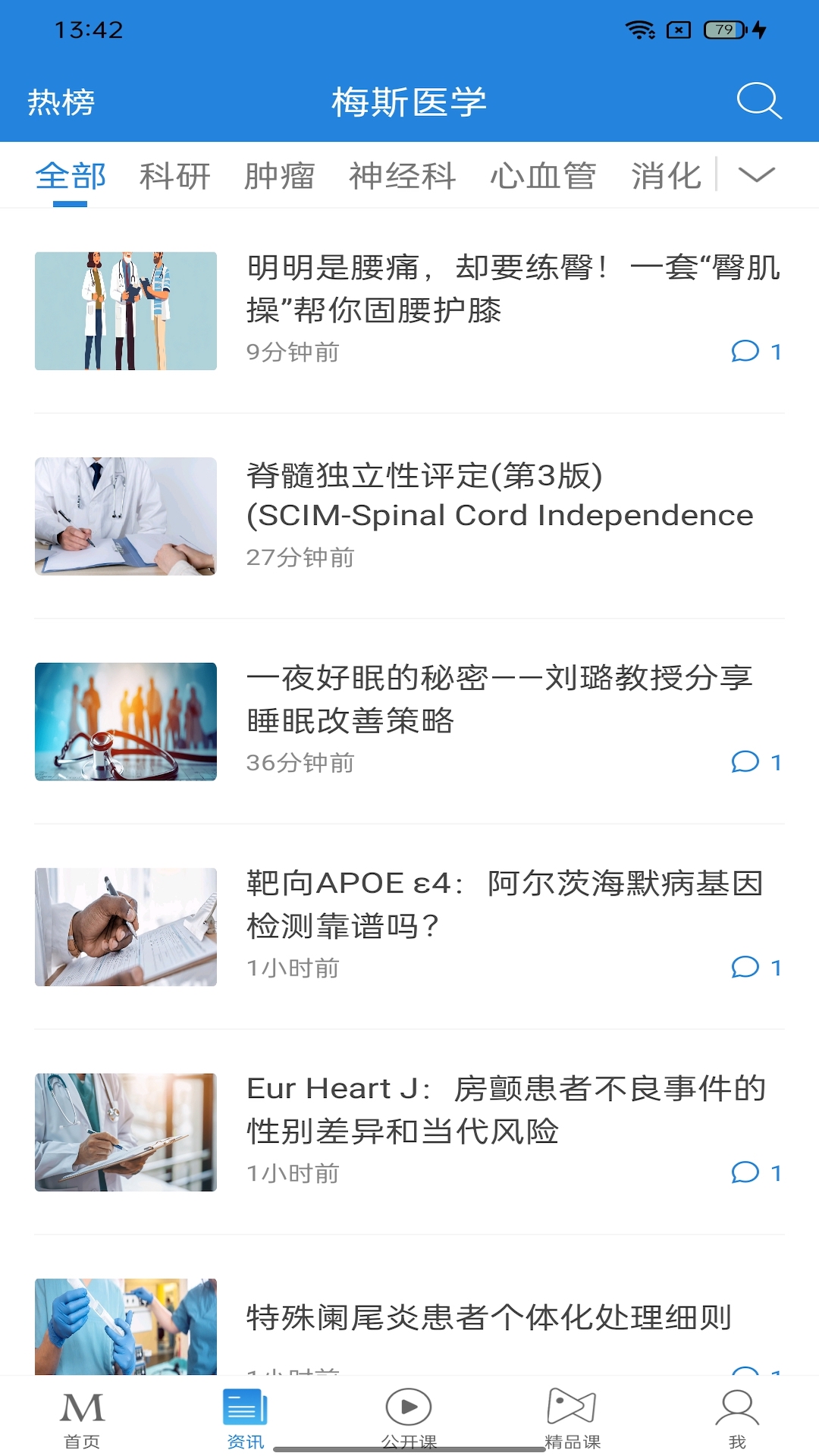Switch to the 肿瘤 tab
The image size is (819, 1456).
click(x=281, y=175)
